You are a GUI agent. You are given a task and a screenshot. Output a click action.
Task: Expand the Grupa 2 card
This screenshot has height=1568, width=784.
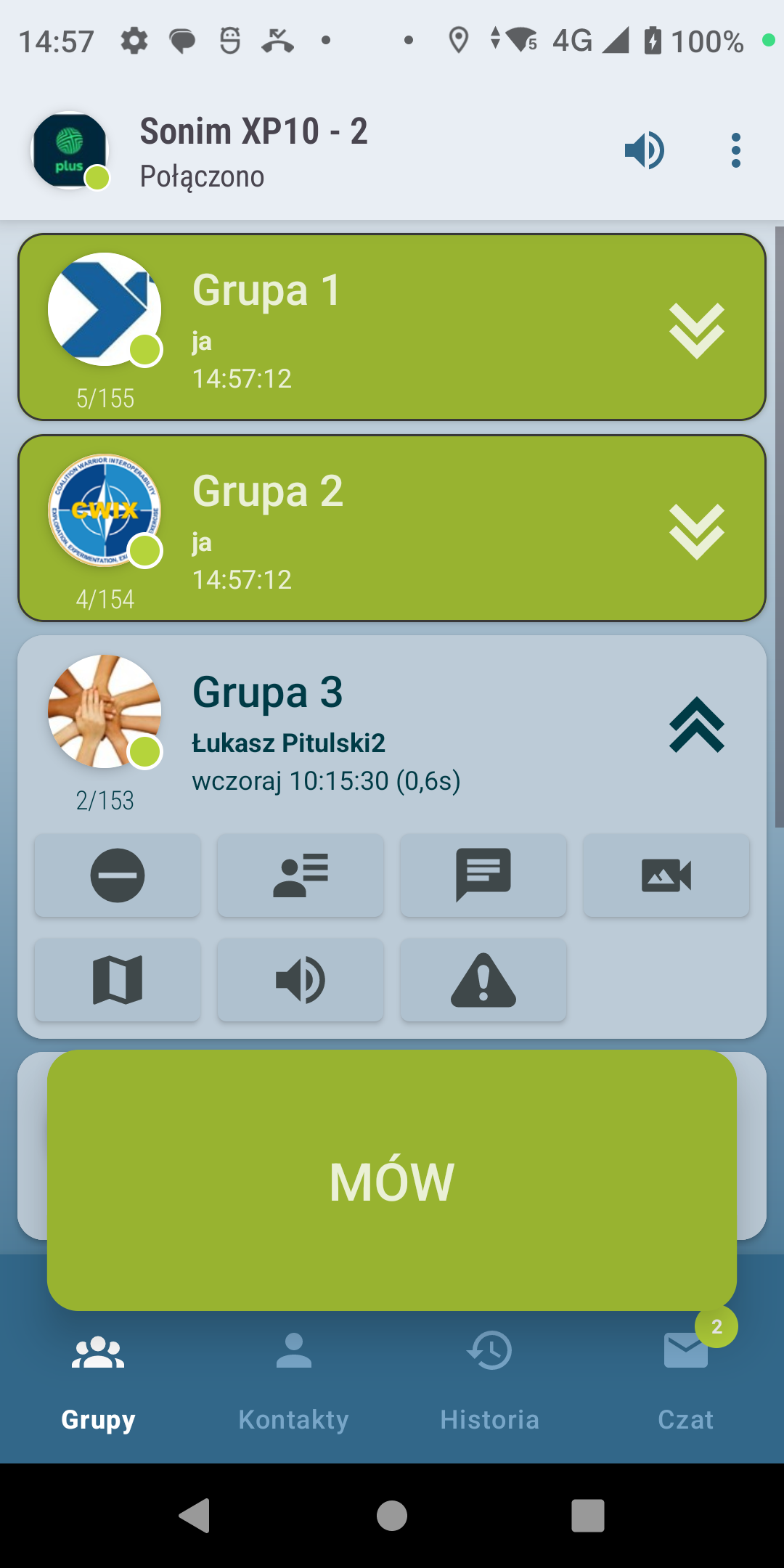coord(697,532)
